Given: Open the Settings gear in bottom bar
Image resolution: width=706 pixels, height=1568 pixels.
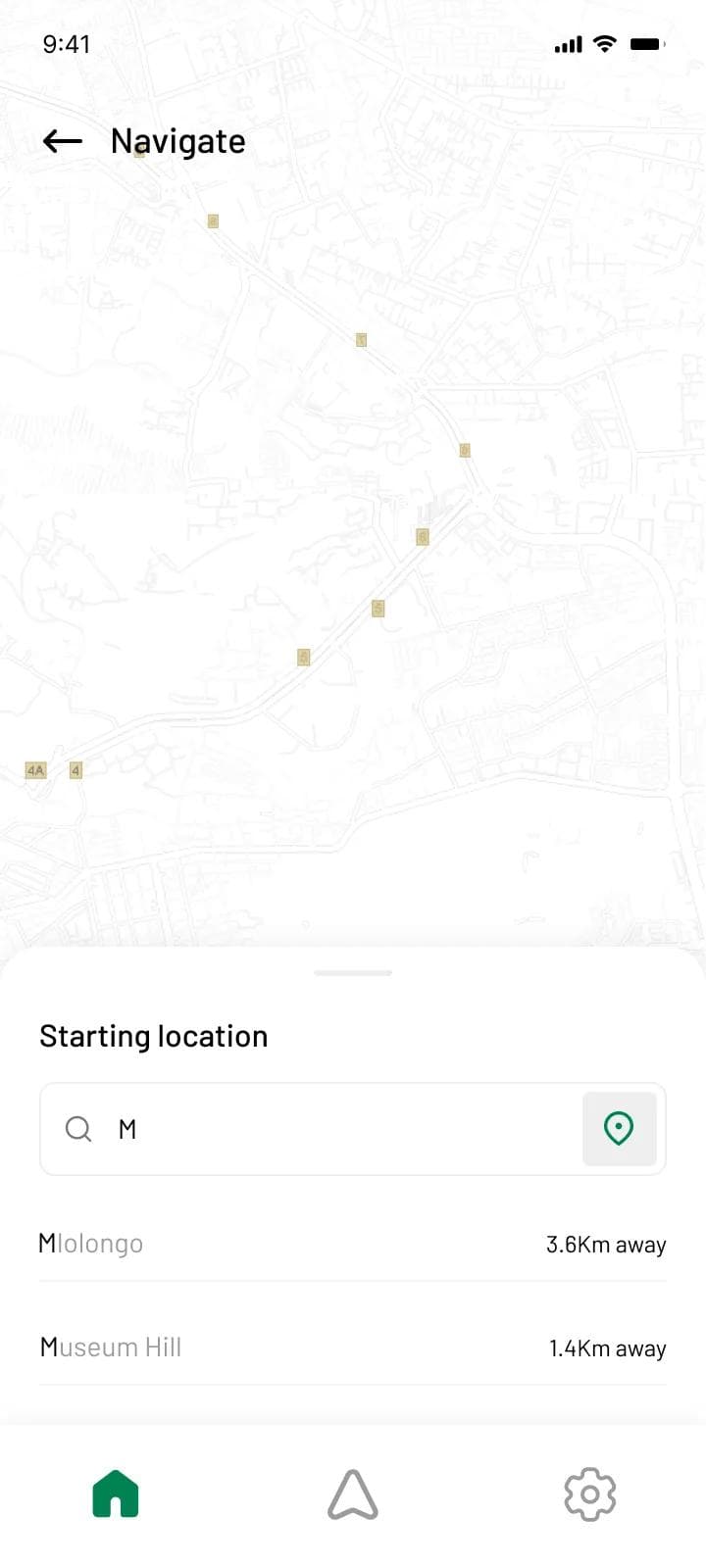Looking at the screenshot, I should click(589, 1494).
